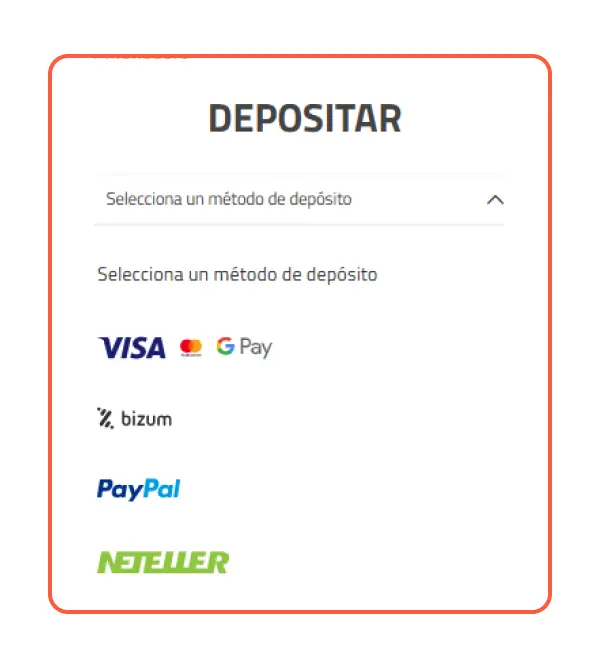
Task: Collapse the deposit method dropdown
Action: tap(494, 199)
